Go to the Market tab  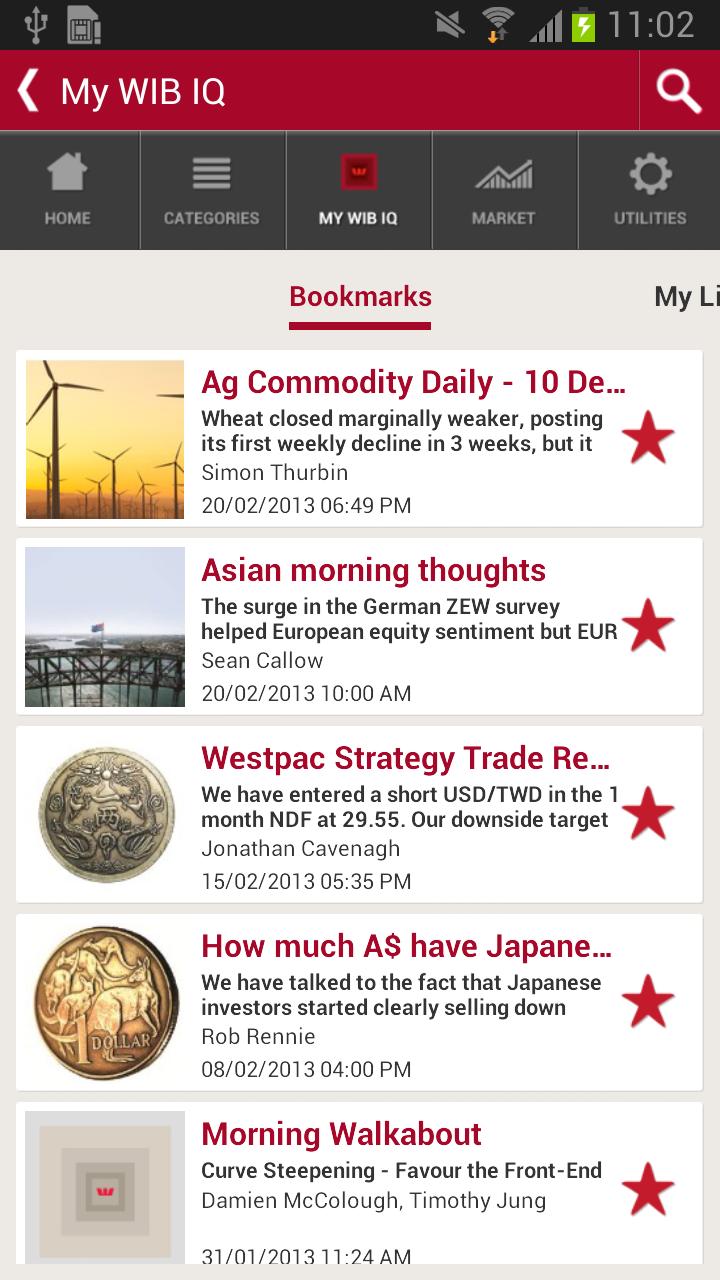click(x=504, y=190)
